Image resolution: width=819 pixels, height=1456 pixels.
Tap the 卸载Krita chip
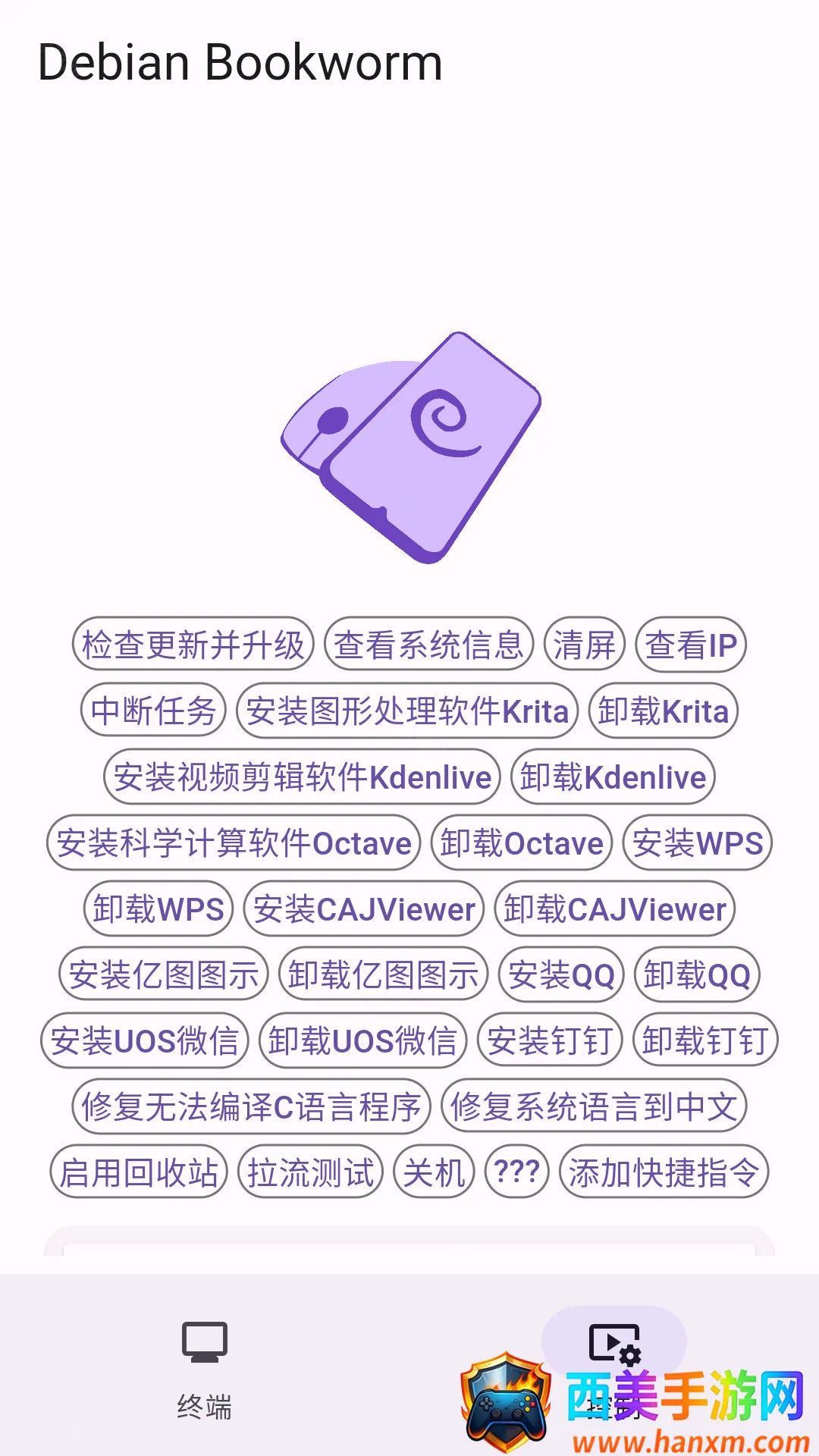pos(663,711)
